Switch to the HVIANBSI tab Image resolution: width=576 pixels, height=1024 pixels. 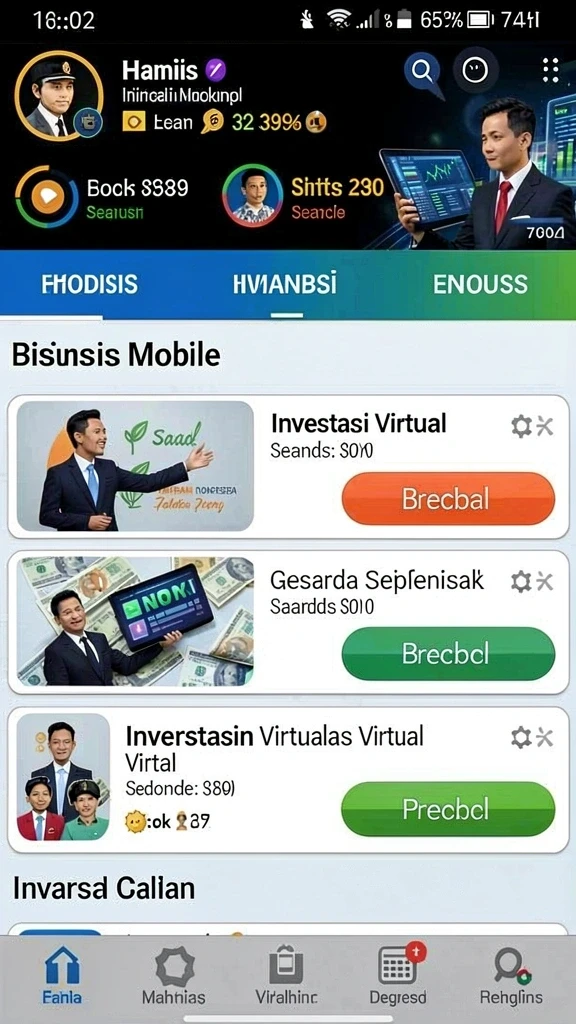(x=285, y=284)
